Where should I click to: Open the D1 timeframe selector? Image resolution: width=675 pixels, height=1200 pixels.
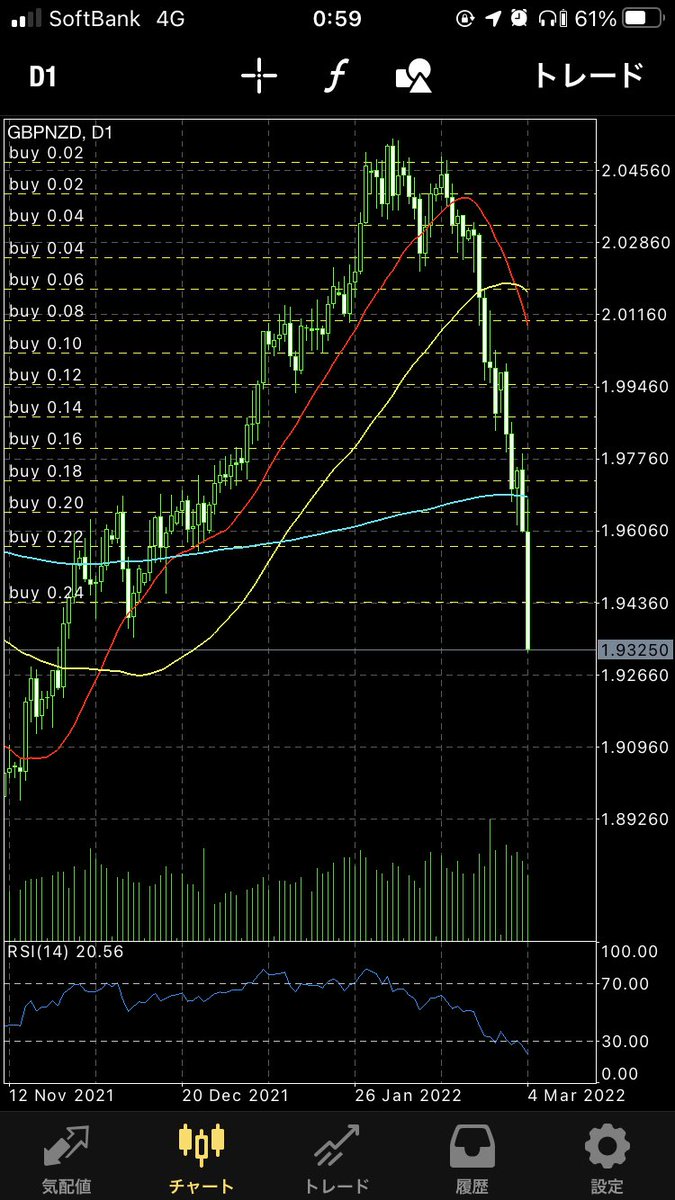[x=42, y=77]
